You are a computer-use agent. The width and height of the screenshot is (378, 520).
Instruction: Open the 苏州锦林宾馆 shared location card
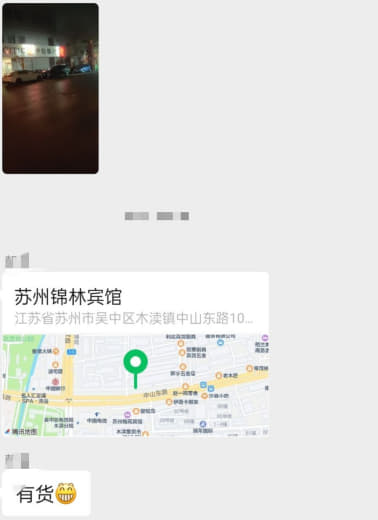point(135,354)
